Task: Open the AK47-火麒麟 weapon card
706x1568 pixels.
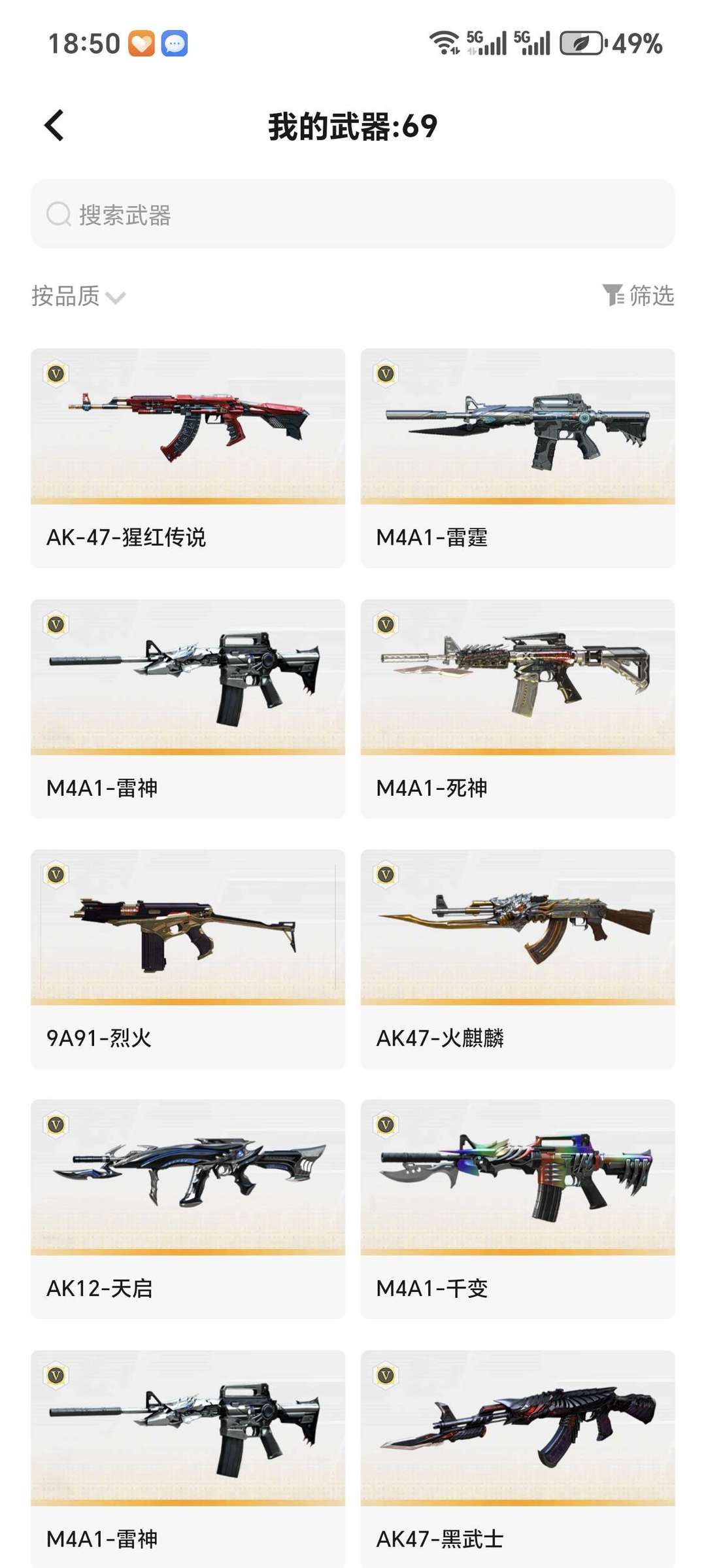Action: (518, 959)
